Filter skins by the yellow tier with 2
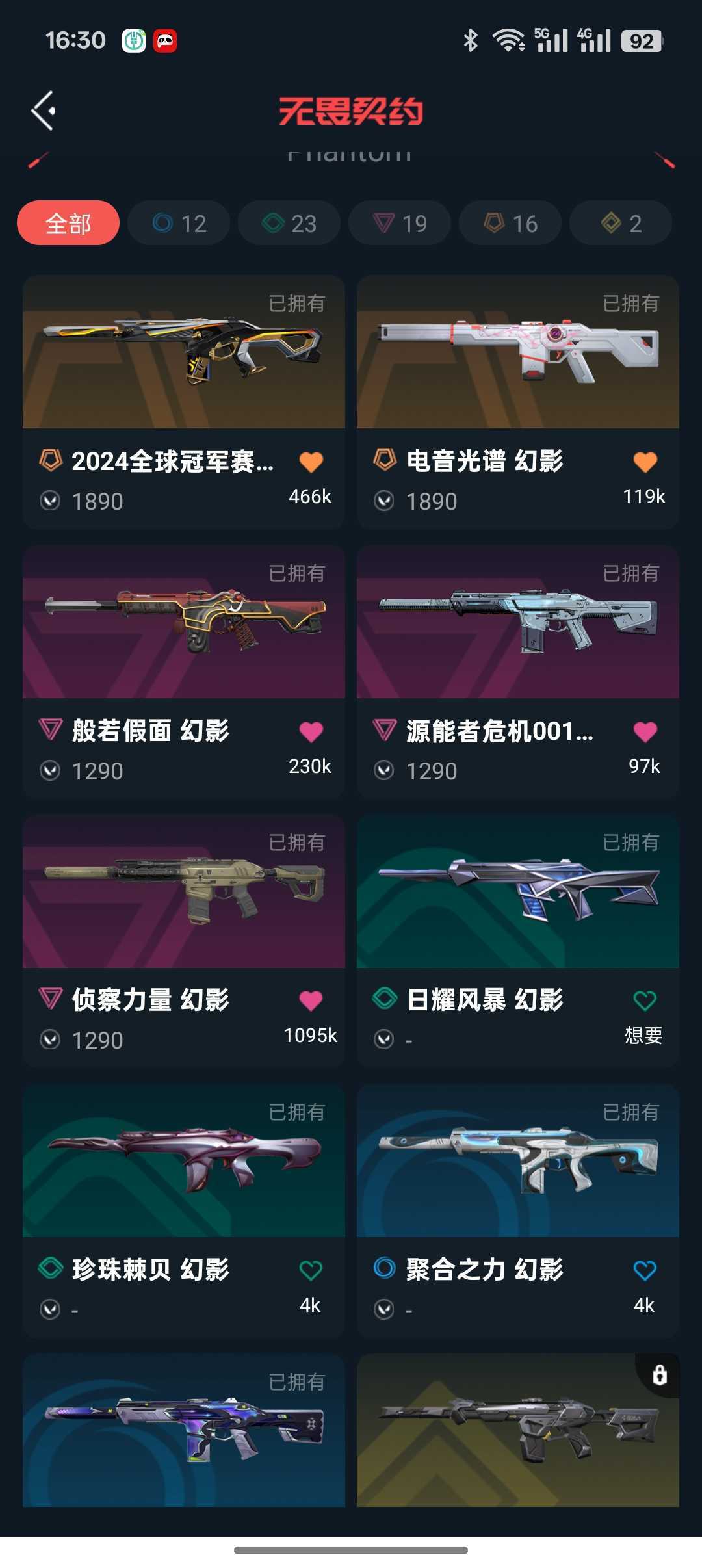Image resolution: width=702 pixels, height=1568 pixels. [621, 223]
